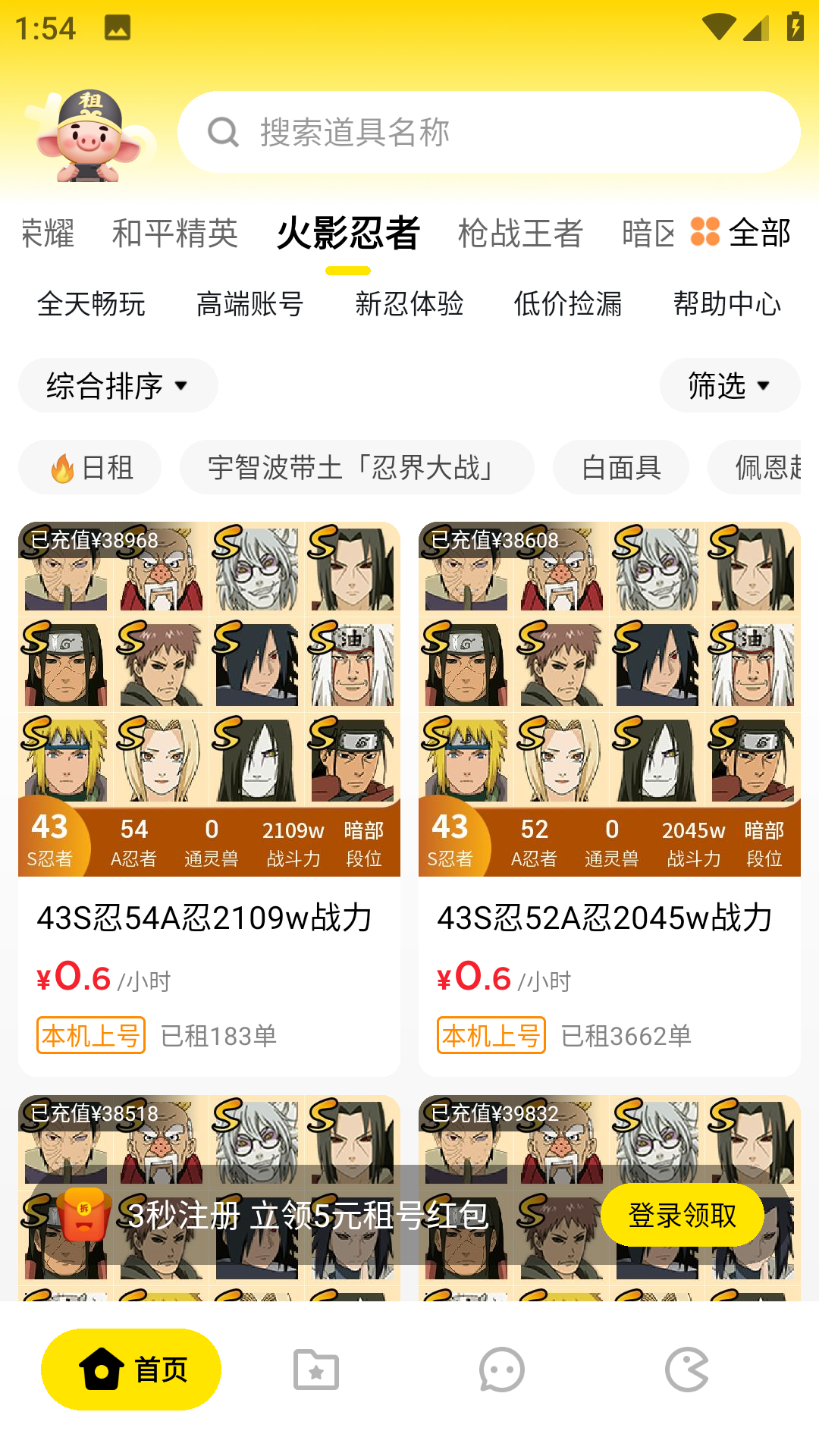Open the 全部 games list
This screenshot has width=819, height=1456.
[741, 233]
